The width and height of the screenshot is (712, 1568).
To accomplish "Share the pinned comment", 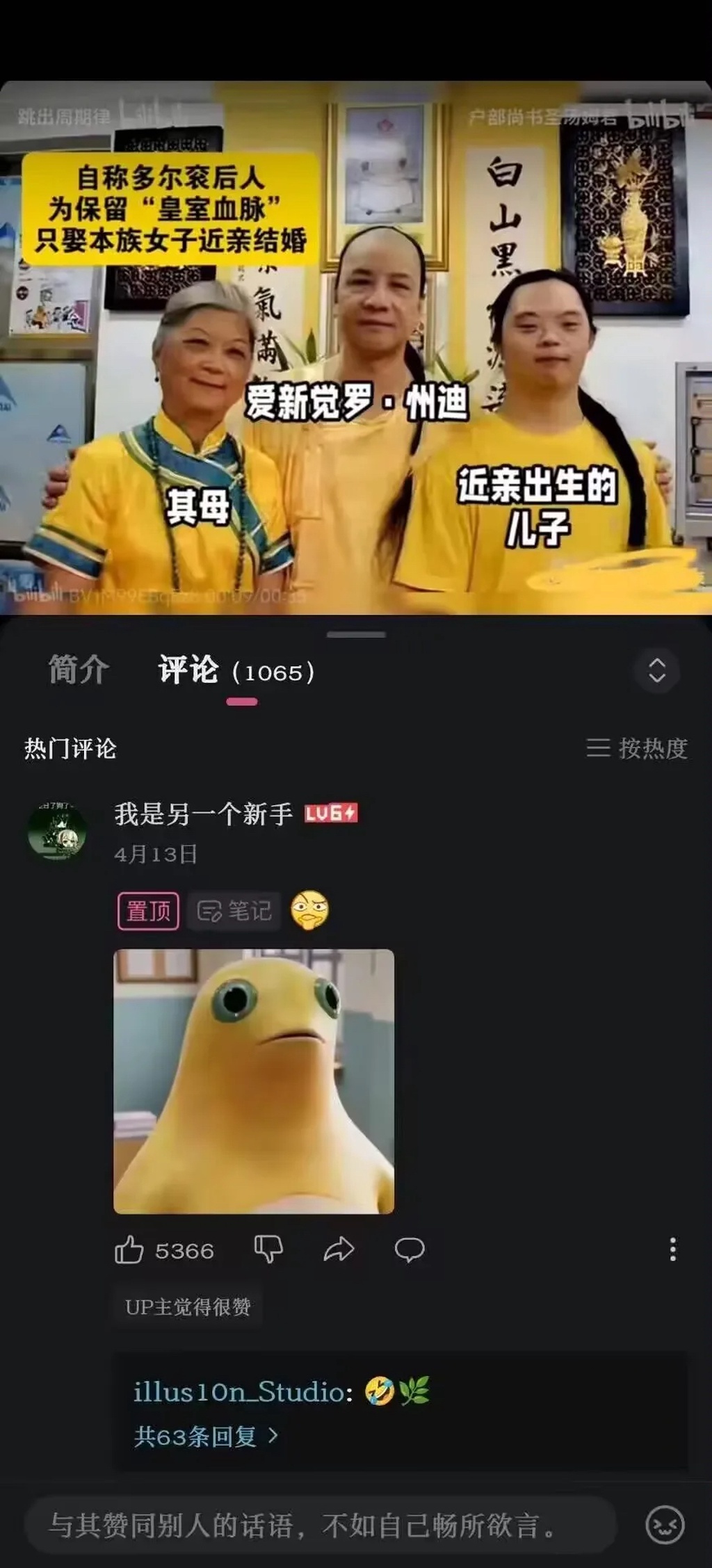I will click(x=339, y=1250).
